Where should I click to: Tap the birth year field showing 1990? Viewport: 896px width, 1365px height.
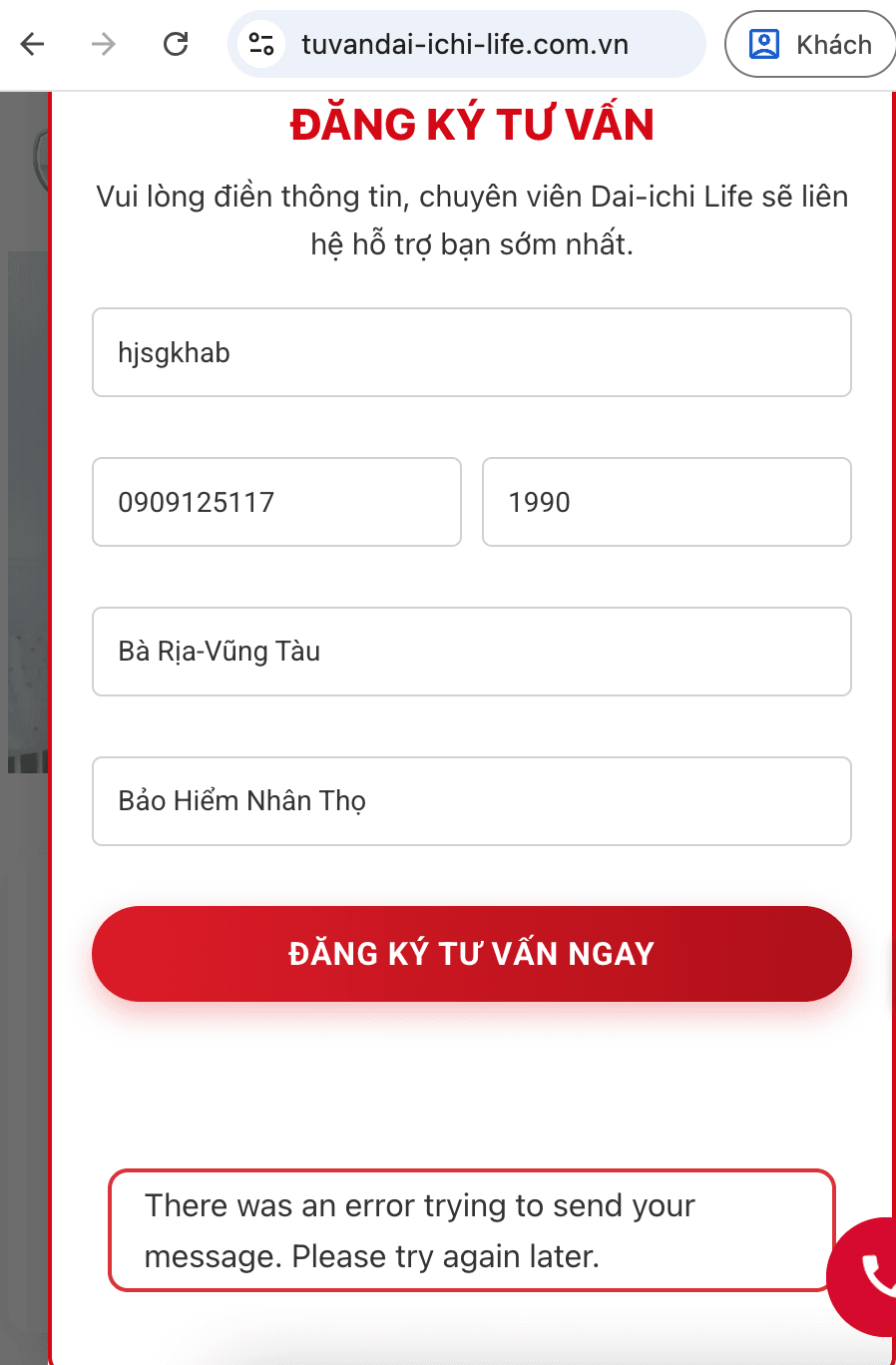(x=666, y=502)
